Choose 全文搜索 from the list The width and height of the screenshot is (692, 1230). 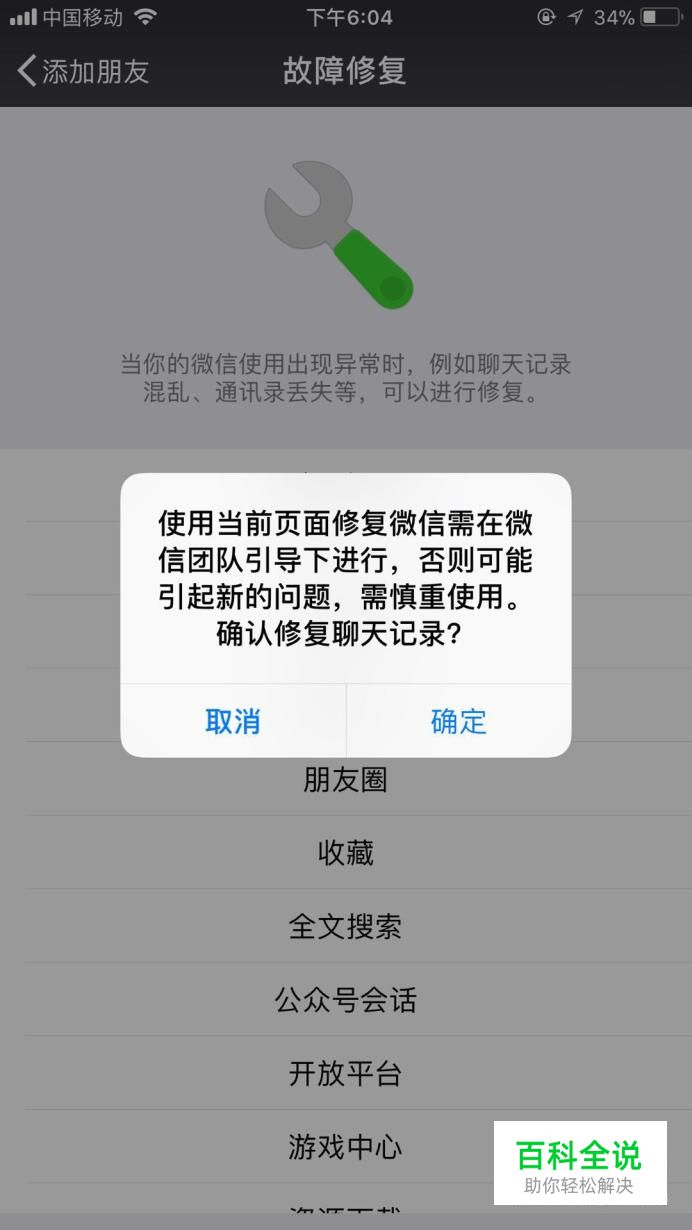346,926
